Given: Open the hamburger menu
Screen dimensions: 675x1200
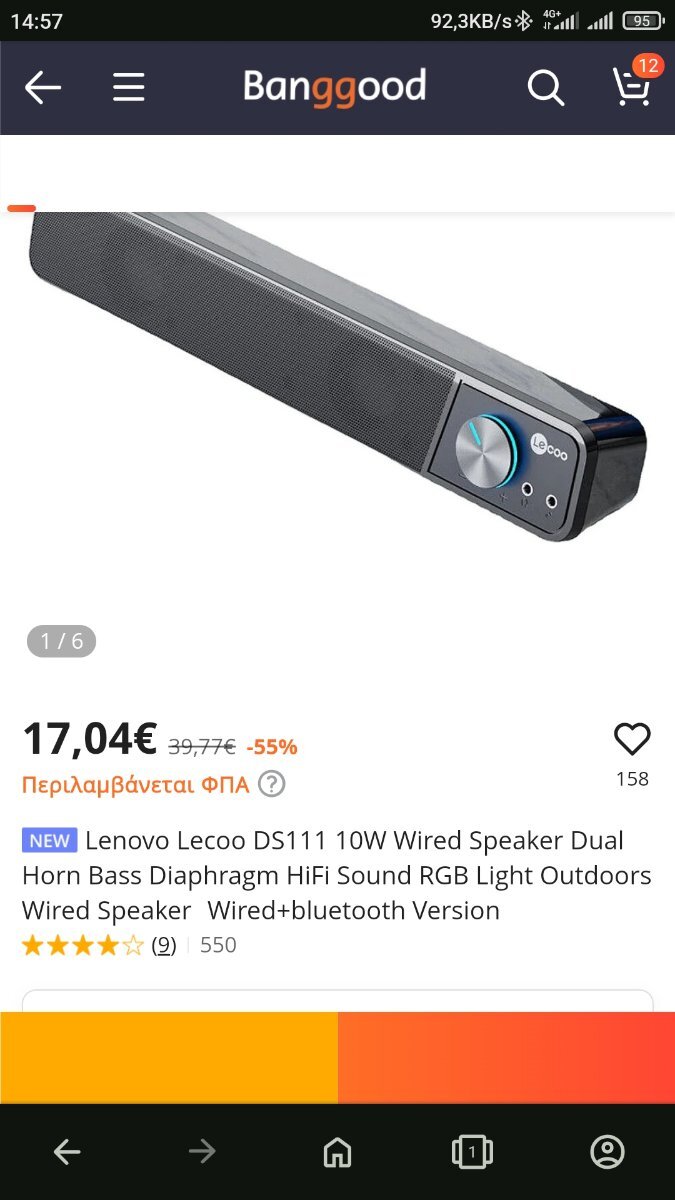Looking at the screenshot, I should pyautogui.click(x=129, y=88).
